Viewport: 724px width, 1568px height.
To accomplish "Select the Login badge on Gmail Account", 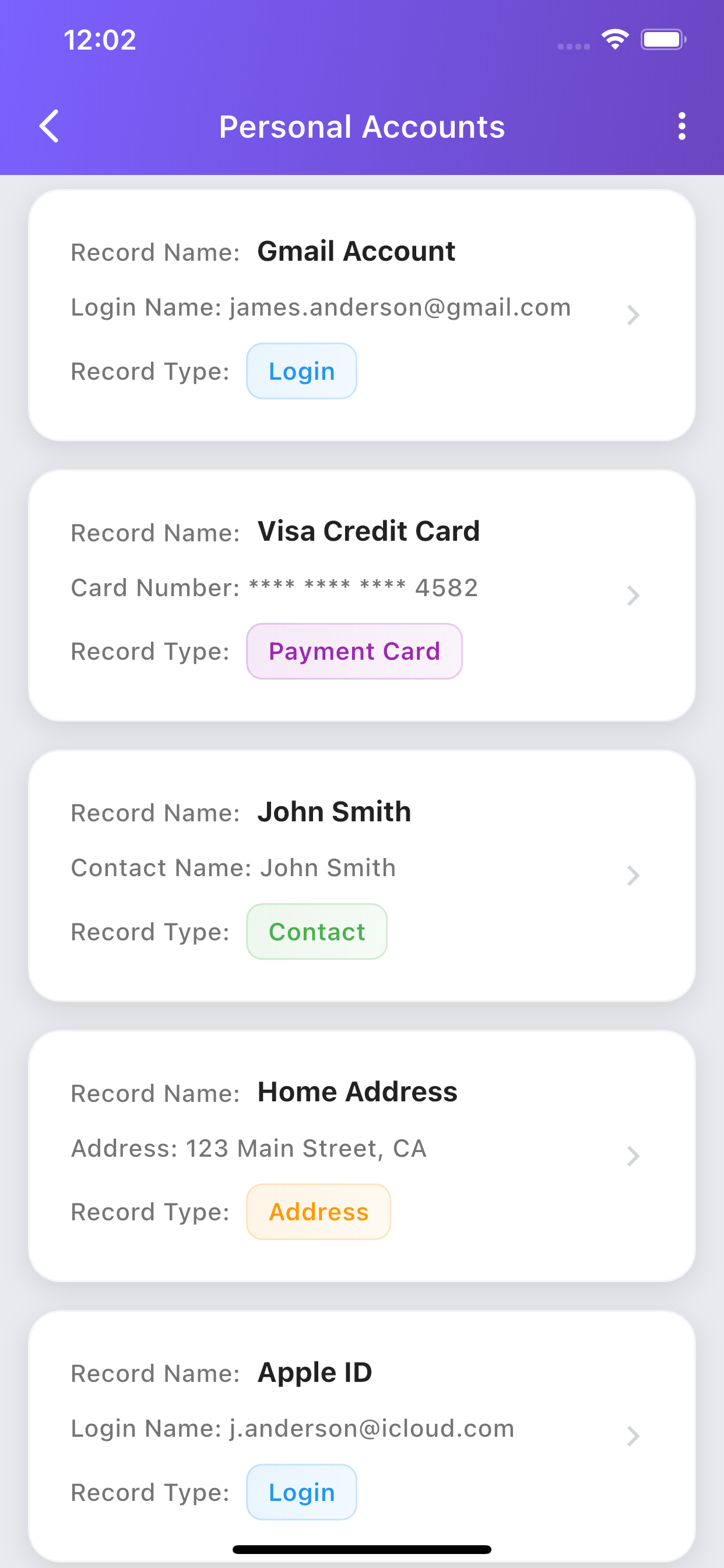I will point(301,370).
